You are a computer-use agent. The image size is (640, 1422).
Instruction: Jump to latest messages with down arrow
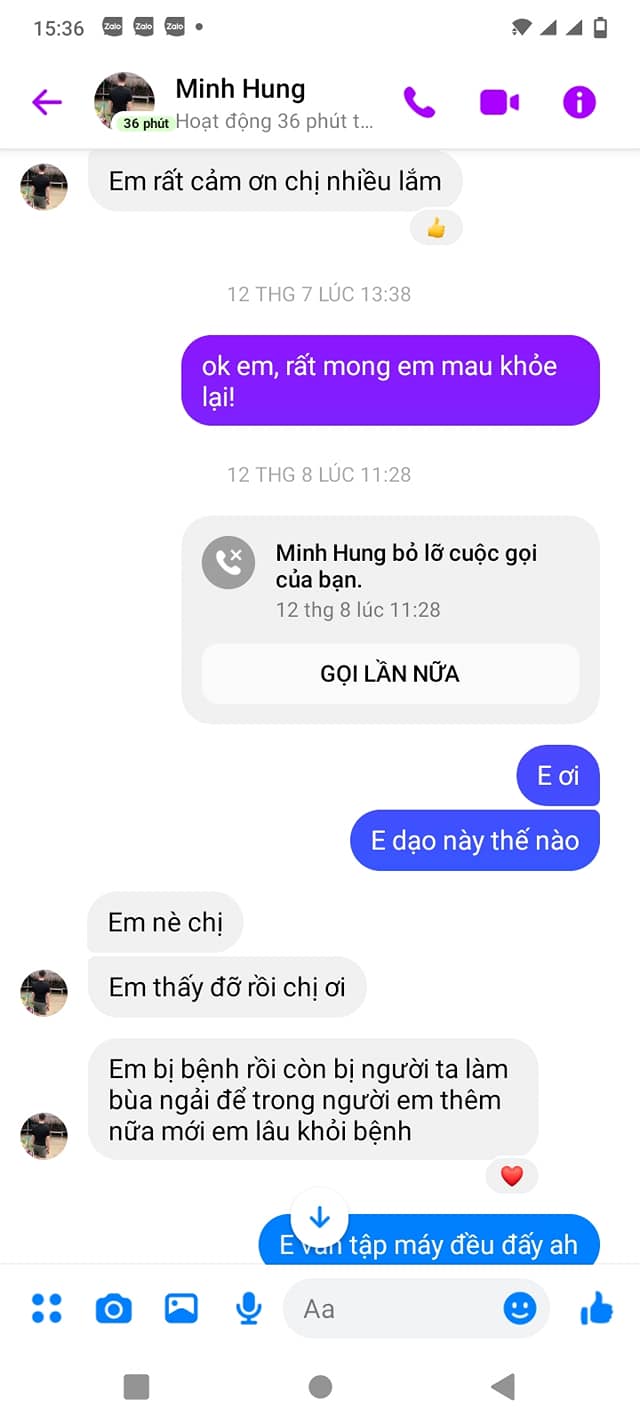319,1218
